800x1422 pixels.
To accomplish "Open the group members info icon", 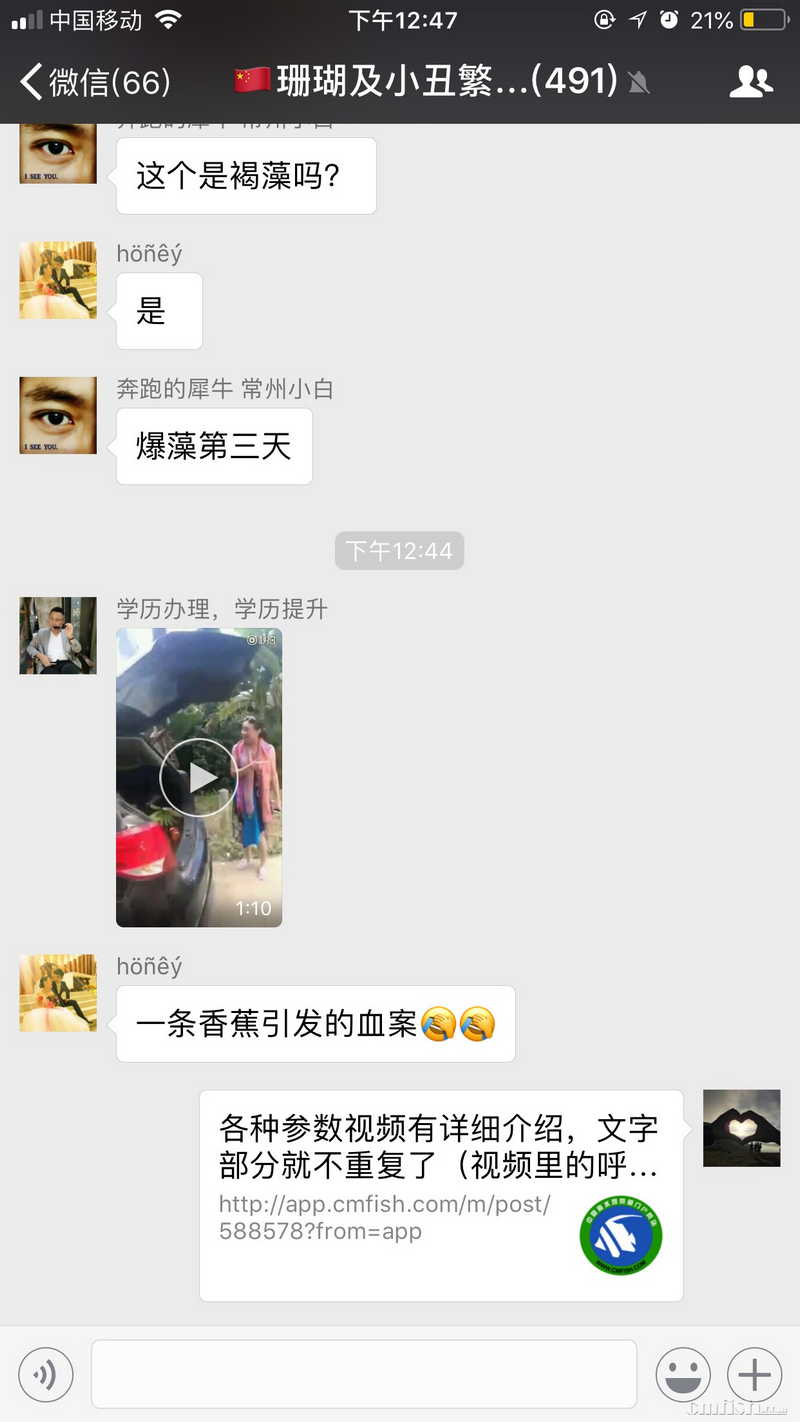I will click(x=751, y=82).
